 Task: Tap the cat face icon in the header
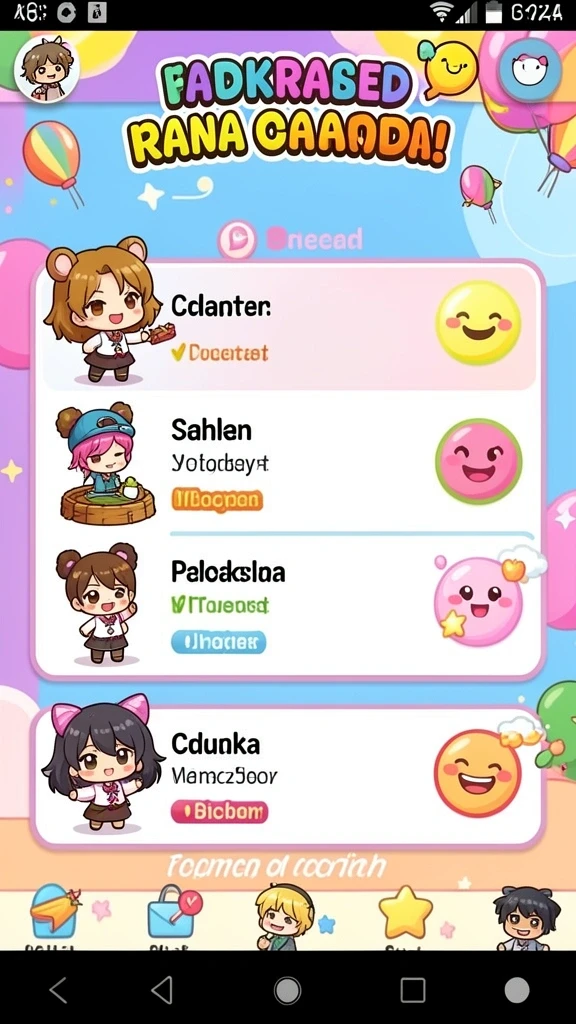530,69
